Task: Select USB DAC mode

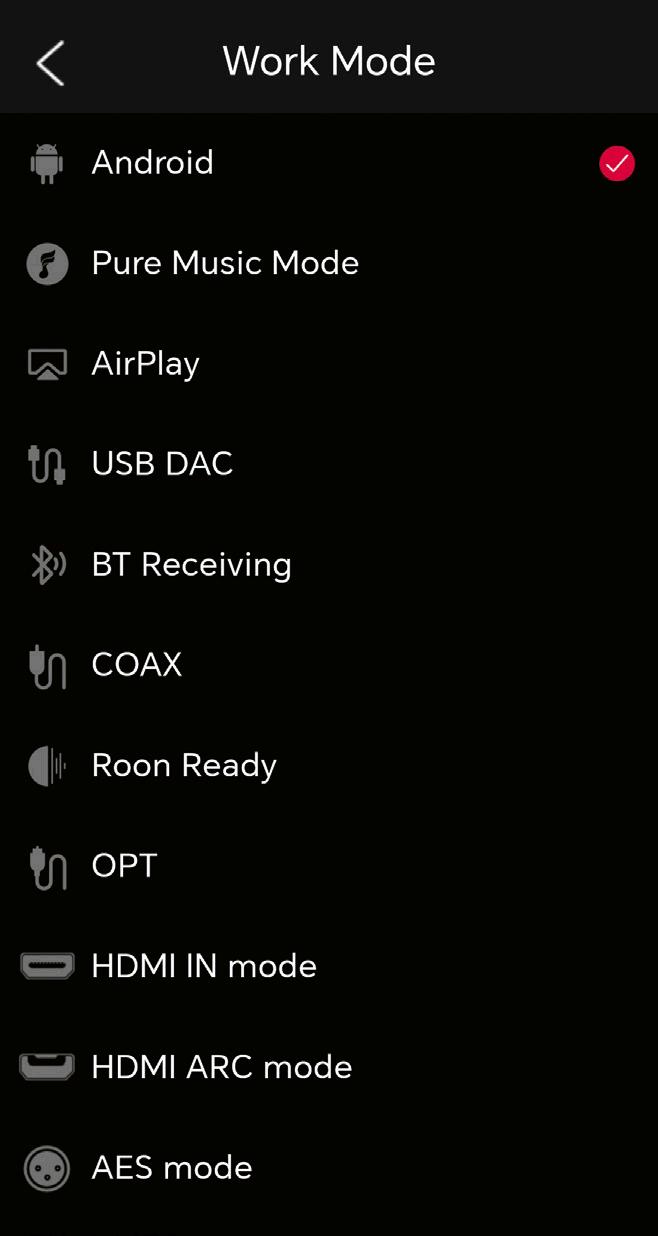Action: [161, 464]
